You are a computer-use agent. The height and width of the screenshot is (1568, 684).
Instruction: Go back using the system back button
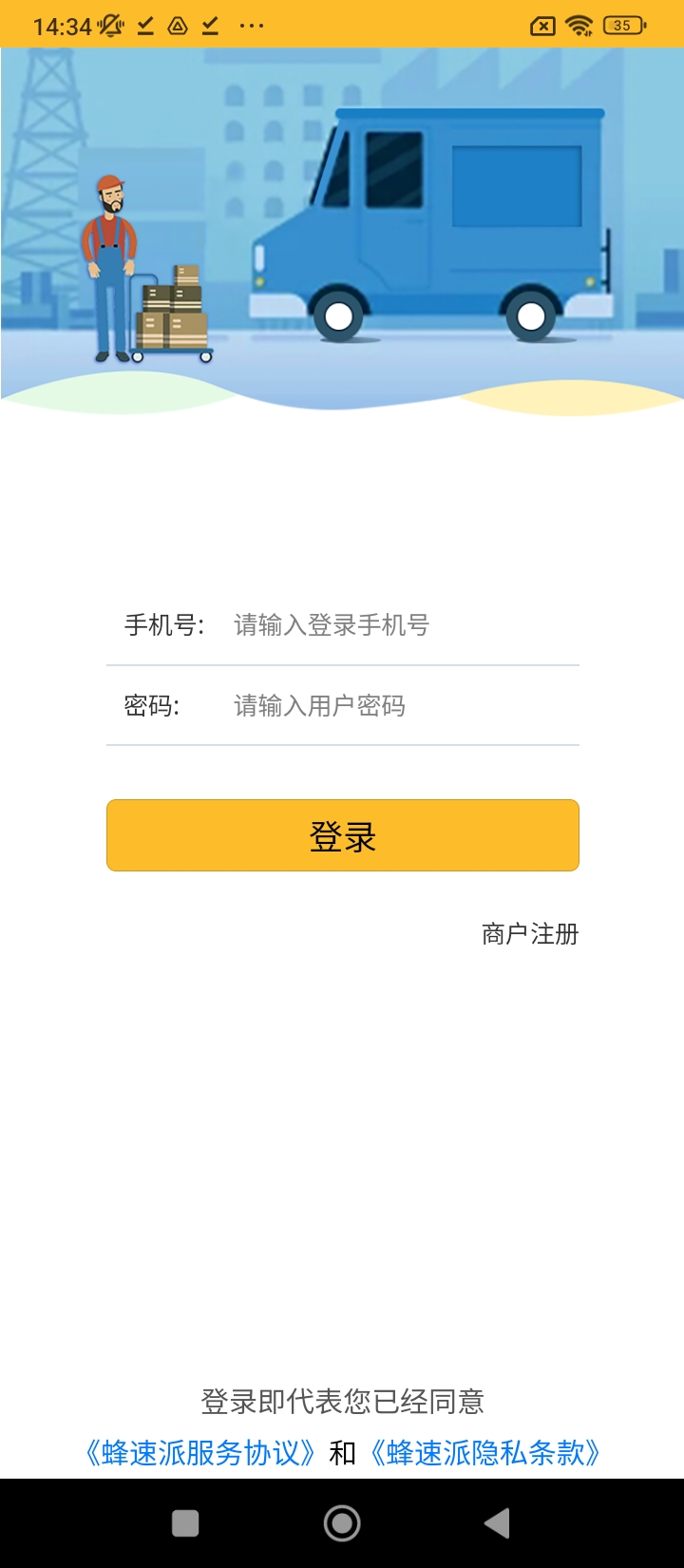498,1523
